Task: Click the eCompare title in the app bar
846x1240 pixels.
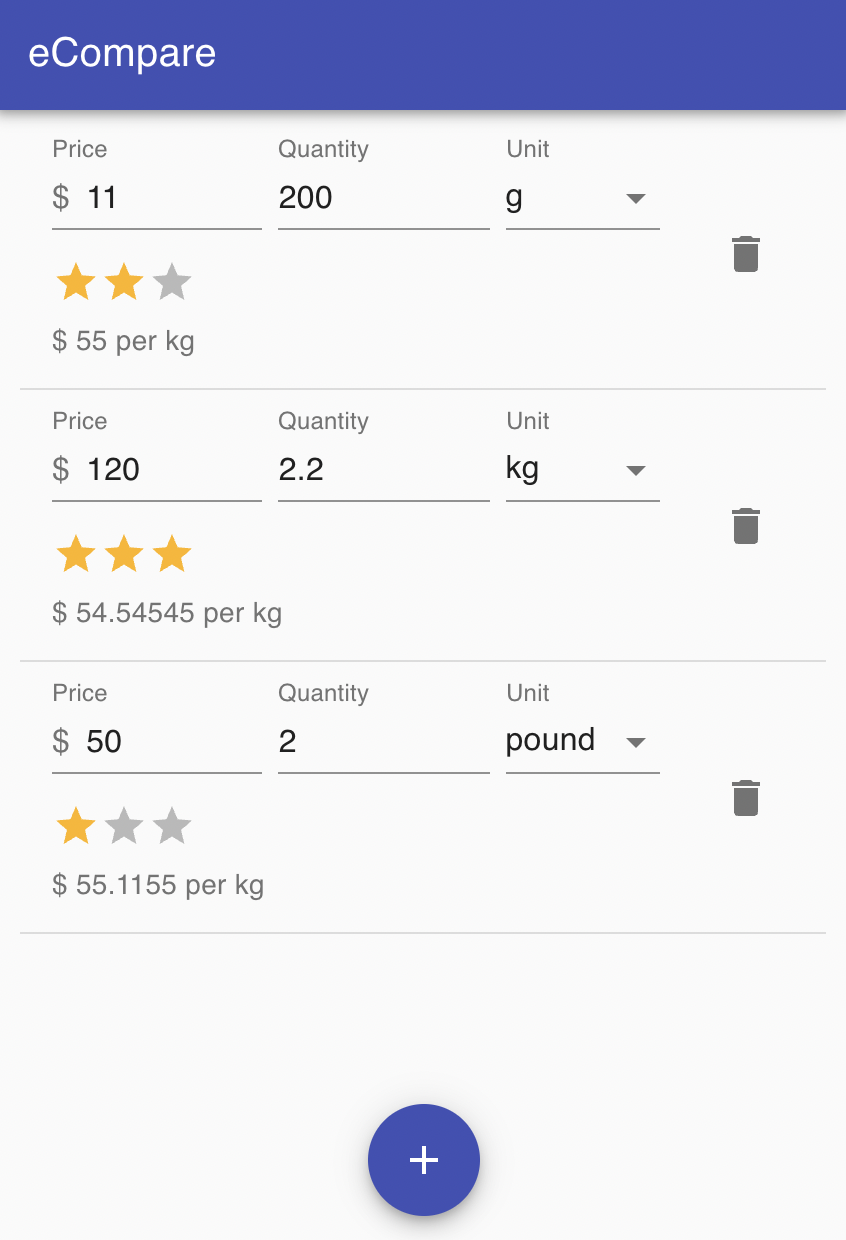Action: tap(123, 53)
